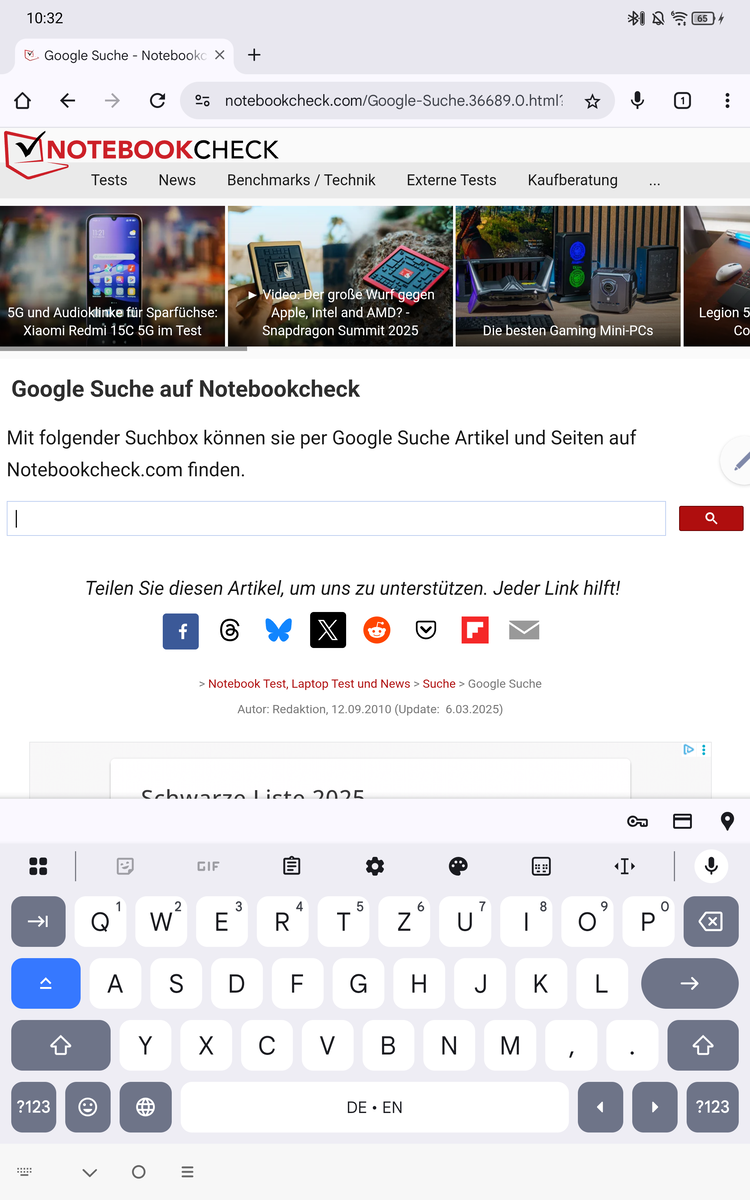
Task: Delete a character with backspace key
Action: pyautogui.click(x=710, y=921)
